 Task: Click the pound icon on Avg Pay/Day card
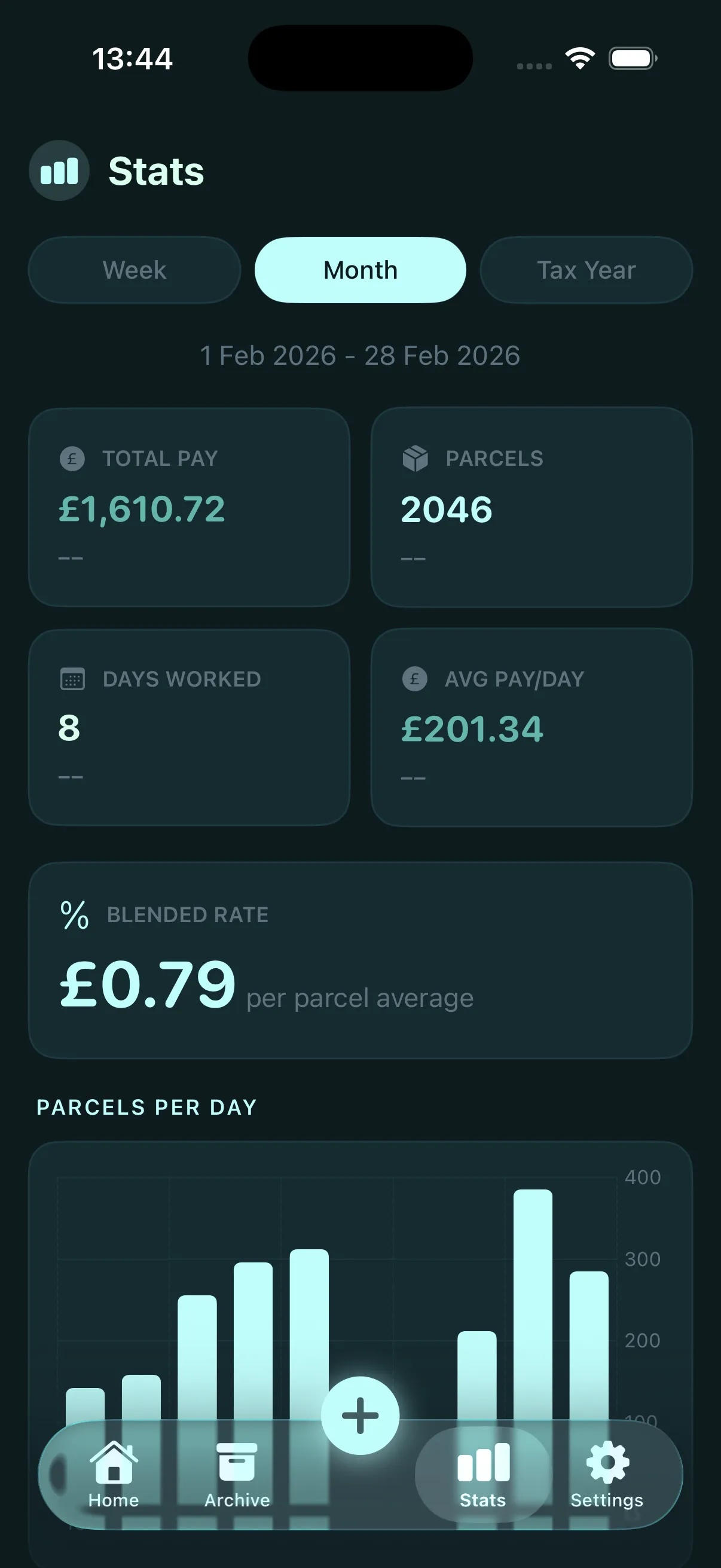[415, 679]
